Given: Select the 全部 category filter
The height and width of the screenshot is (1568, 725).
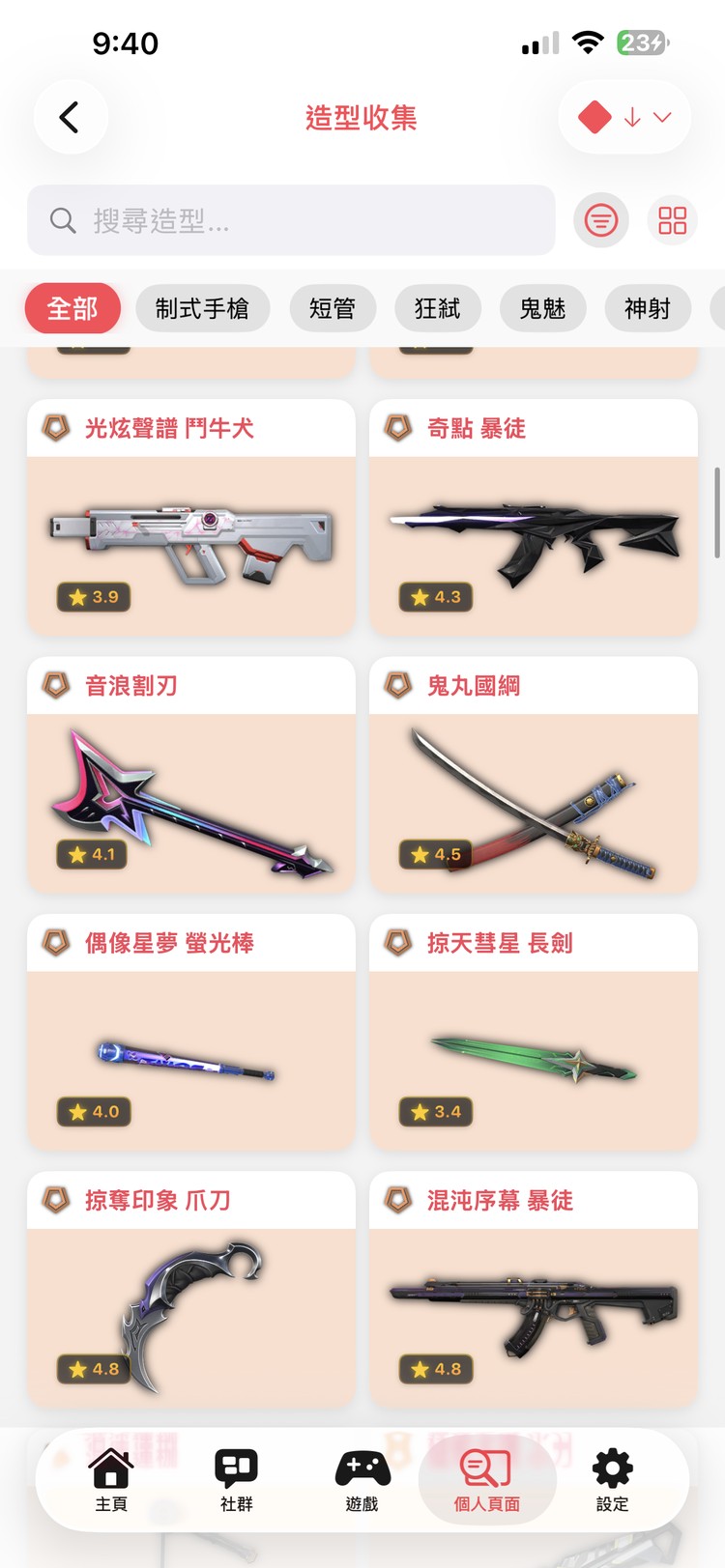Looking at the screenshot, I should (72, 308).
